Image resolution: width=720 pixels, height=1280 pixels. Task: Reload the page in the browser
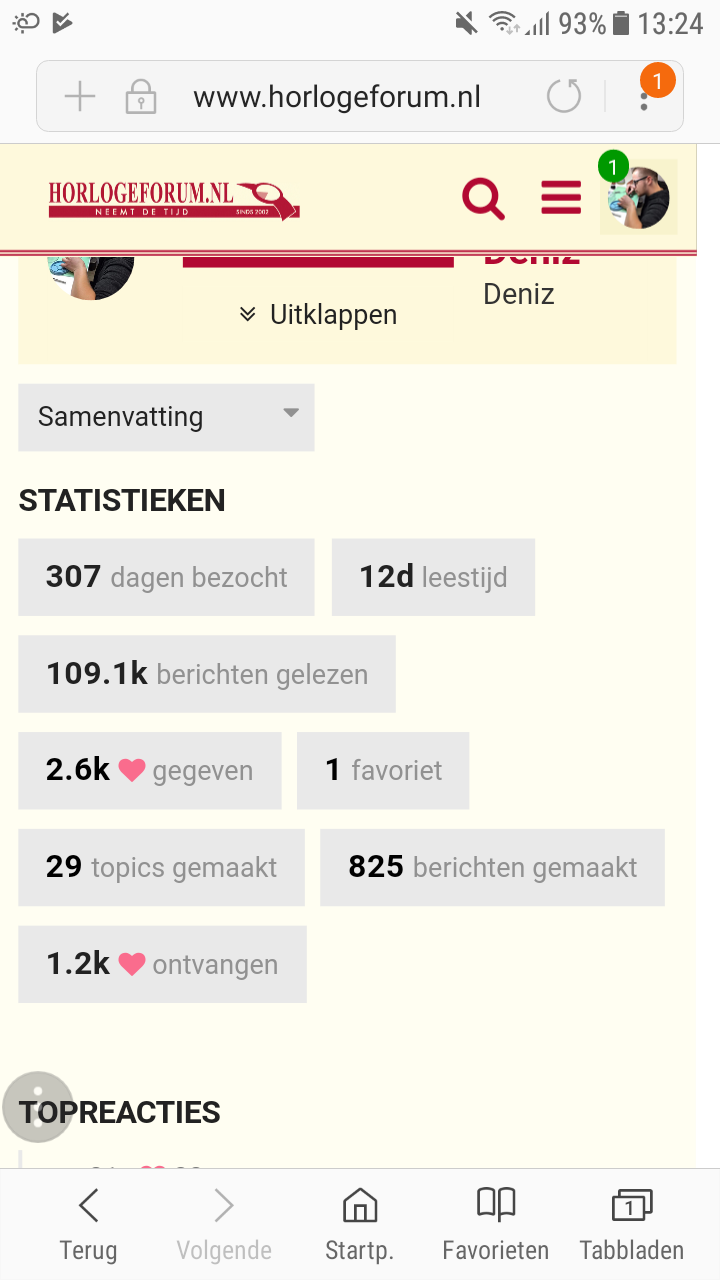[x=564, y=97]
